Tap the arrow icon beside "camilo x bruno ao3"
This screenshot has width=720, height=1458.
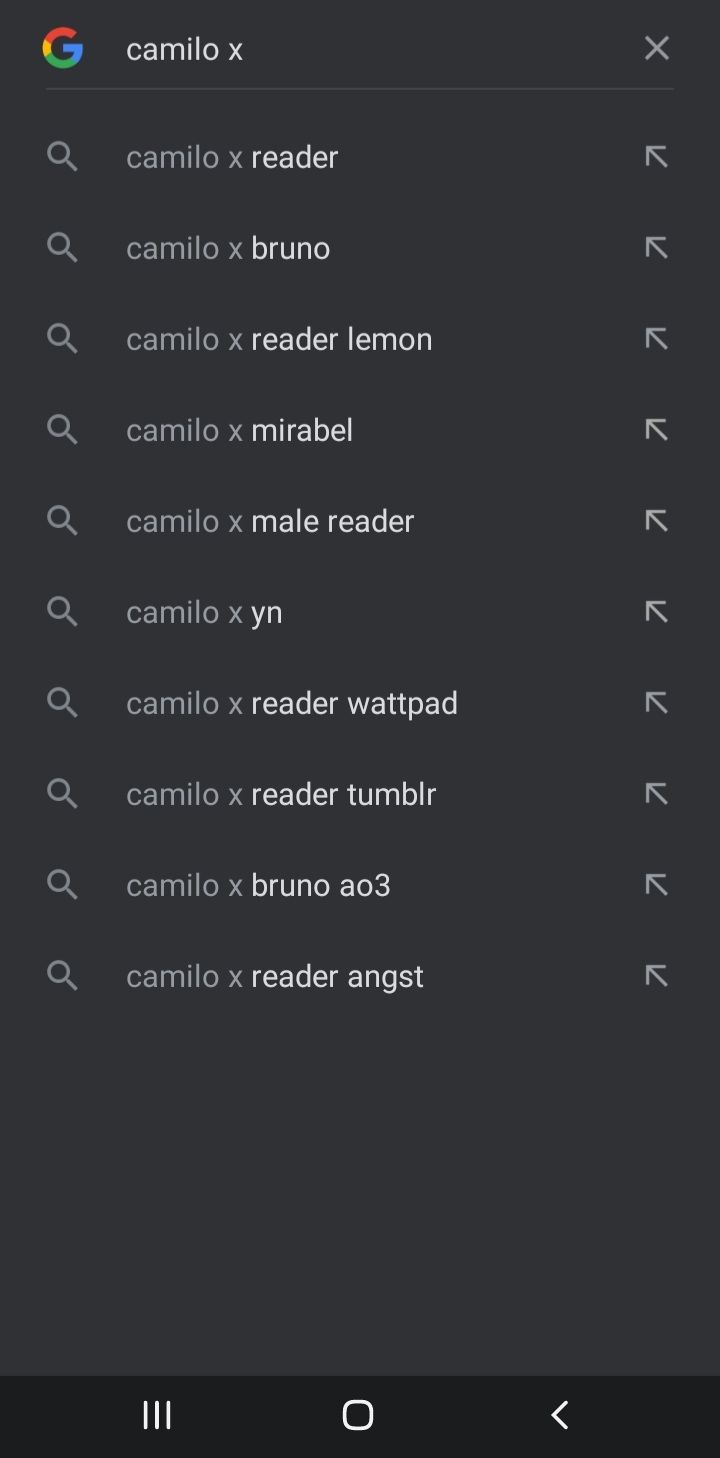pos(656,885)
